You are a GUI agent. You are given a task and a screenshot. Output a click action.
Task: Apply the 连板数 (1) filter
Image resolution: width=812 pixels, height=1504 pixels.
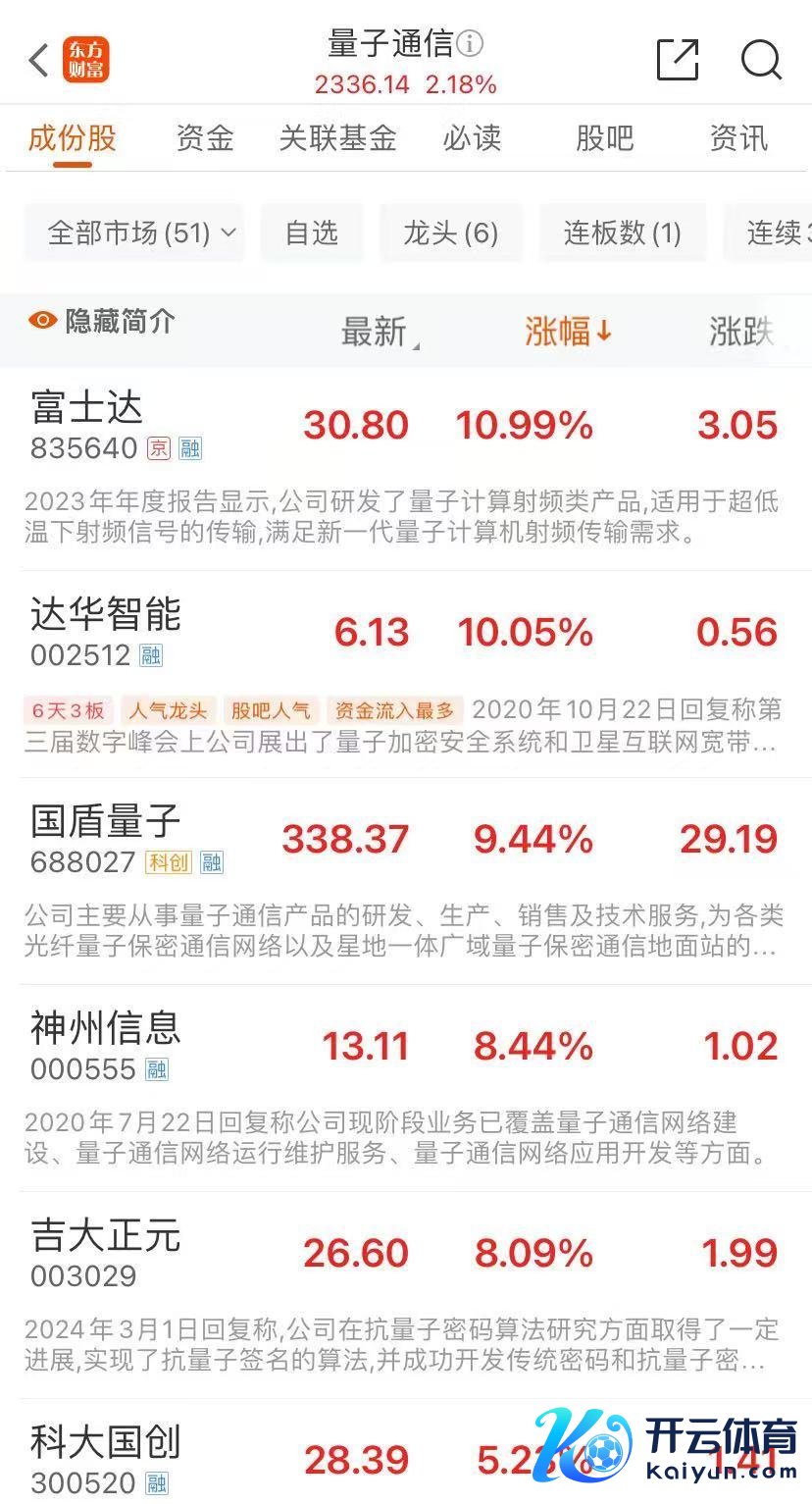point(622,233)
